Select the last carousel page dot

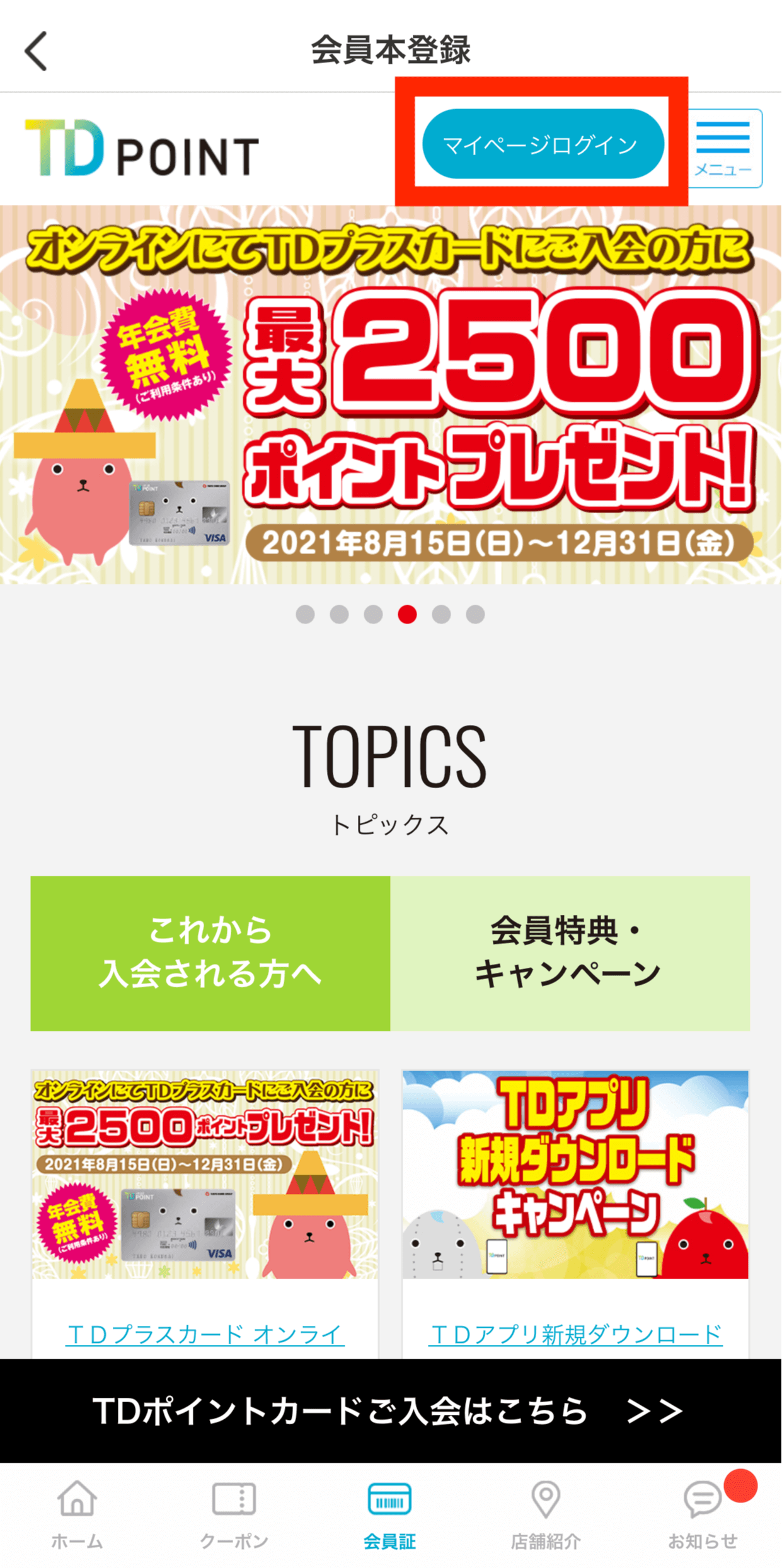pyautogui.click(x=475, y=614)
